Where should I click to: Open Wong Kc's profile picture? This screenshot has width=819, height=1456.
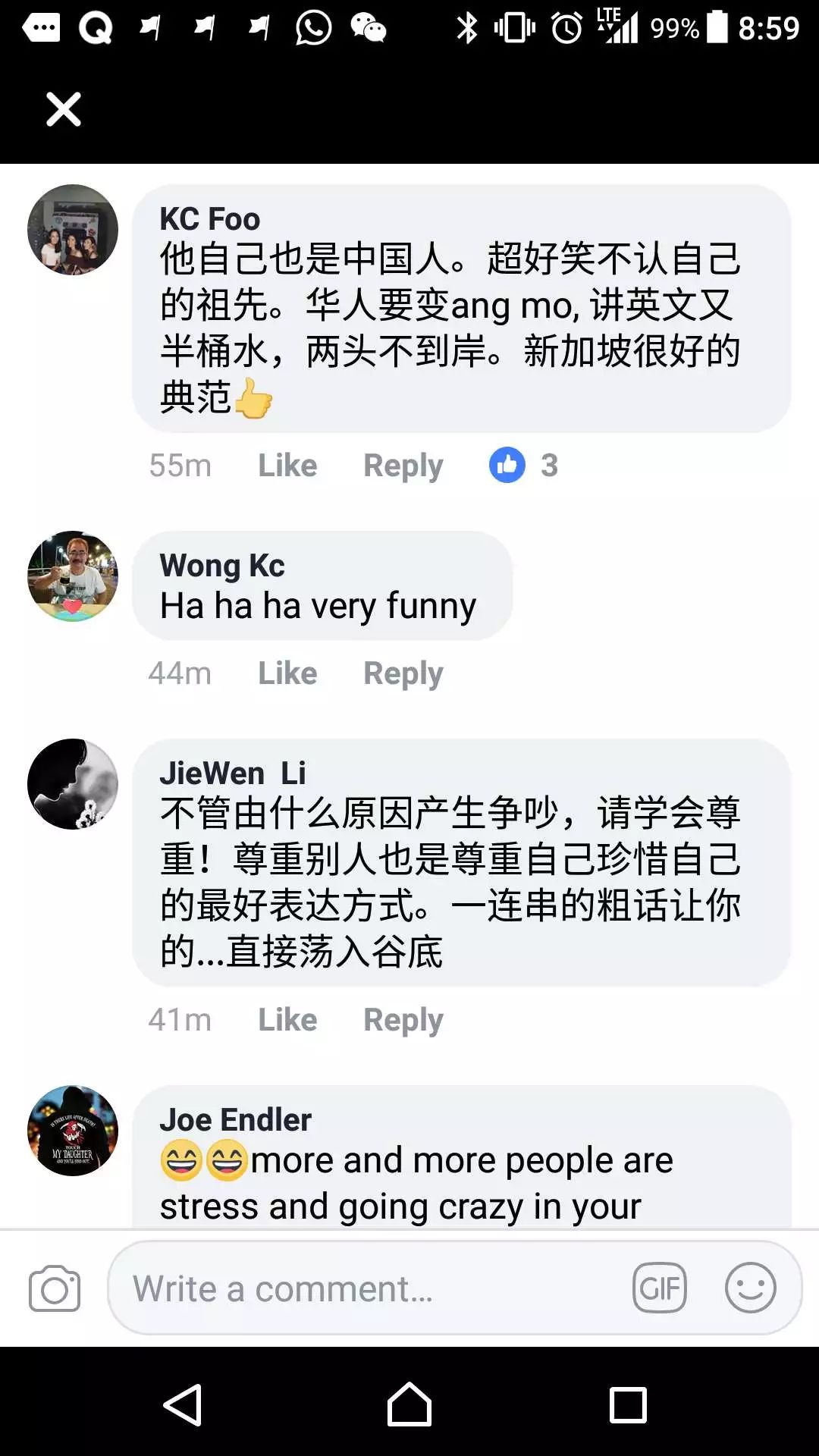pyautogui.click(x=73, y=576)
